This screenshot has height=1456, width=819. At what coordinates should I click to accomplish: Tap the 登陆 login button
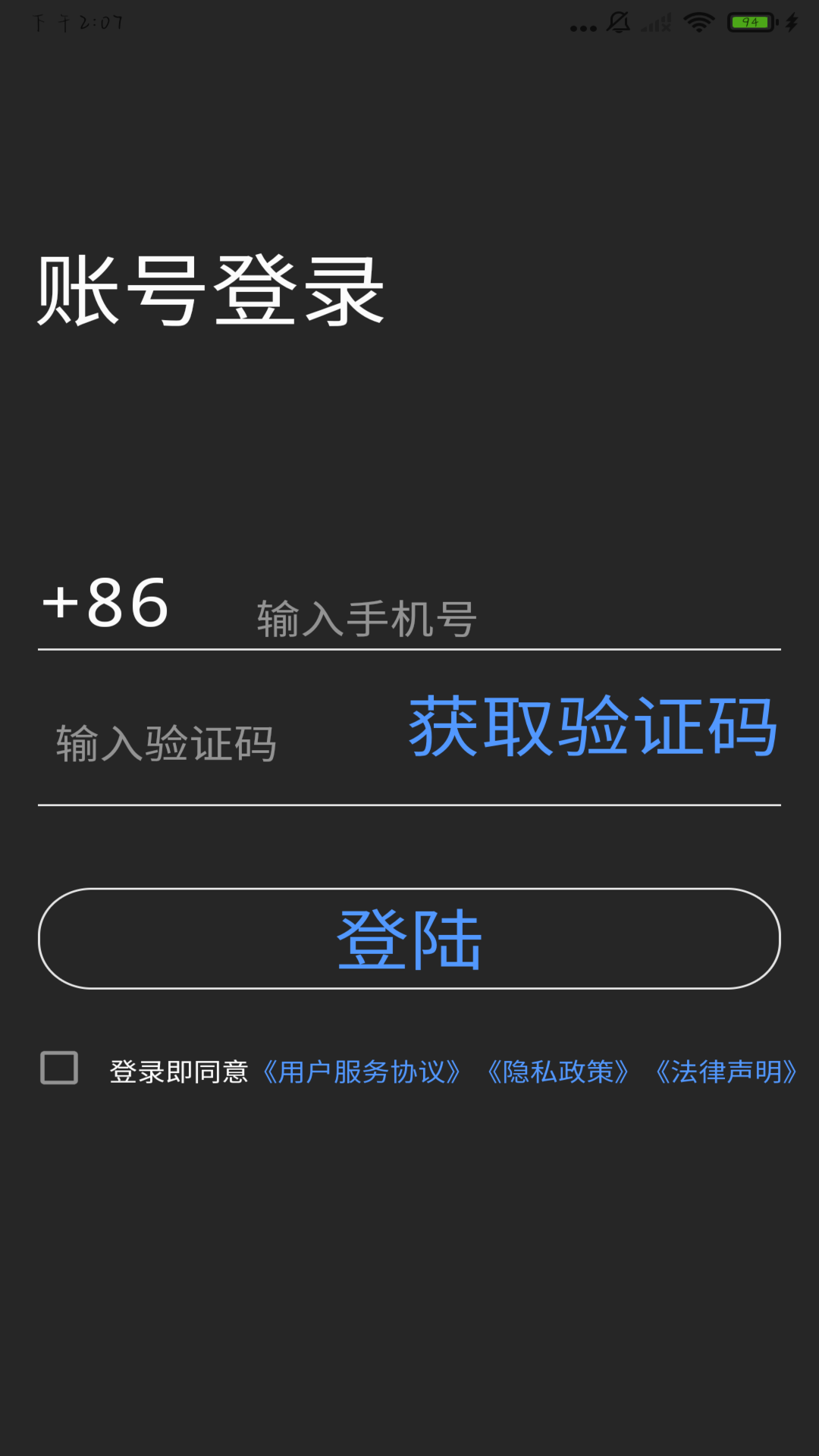click(409, 939)
